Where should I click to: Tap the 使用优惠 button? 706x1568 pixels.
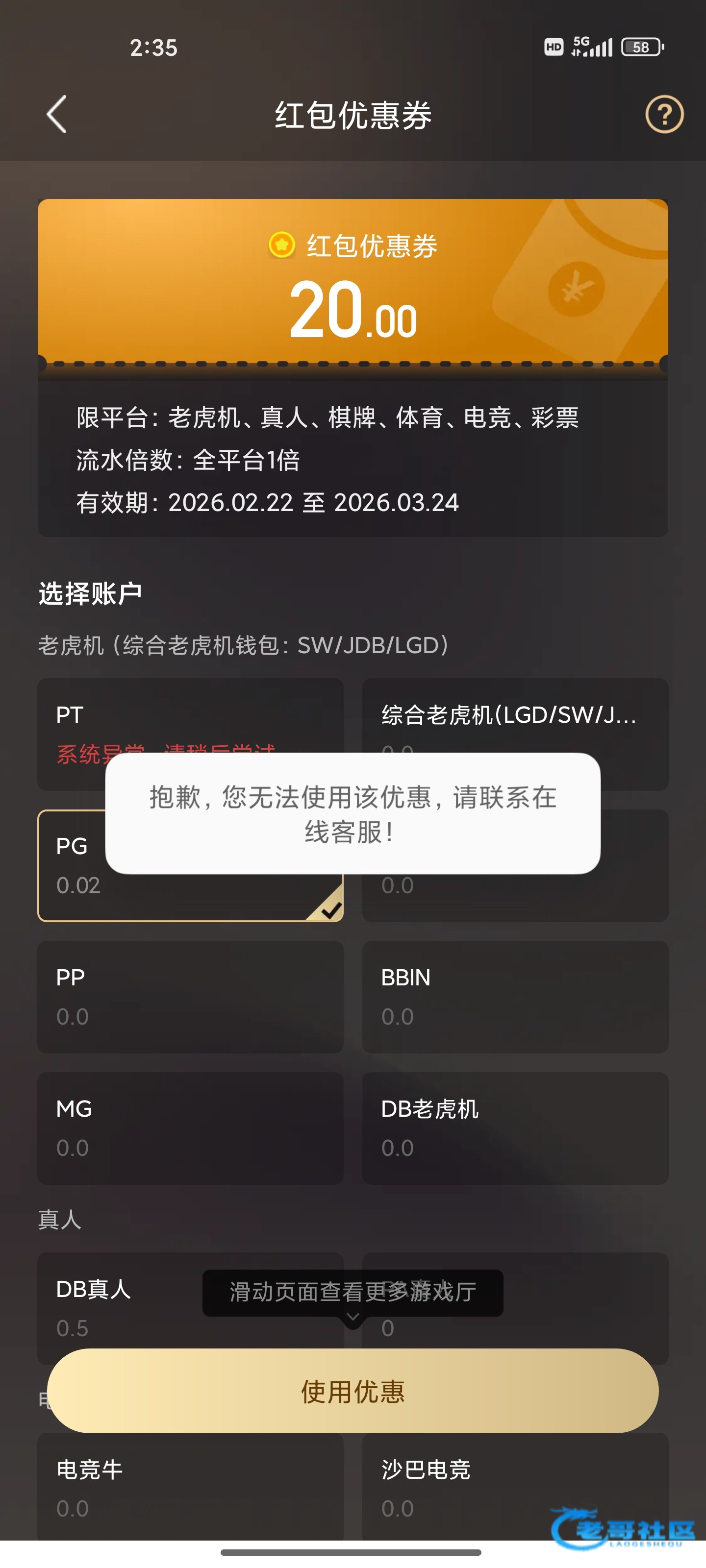click(353, 1391)
